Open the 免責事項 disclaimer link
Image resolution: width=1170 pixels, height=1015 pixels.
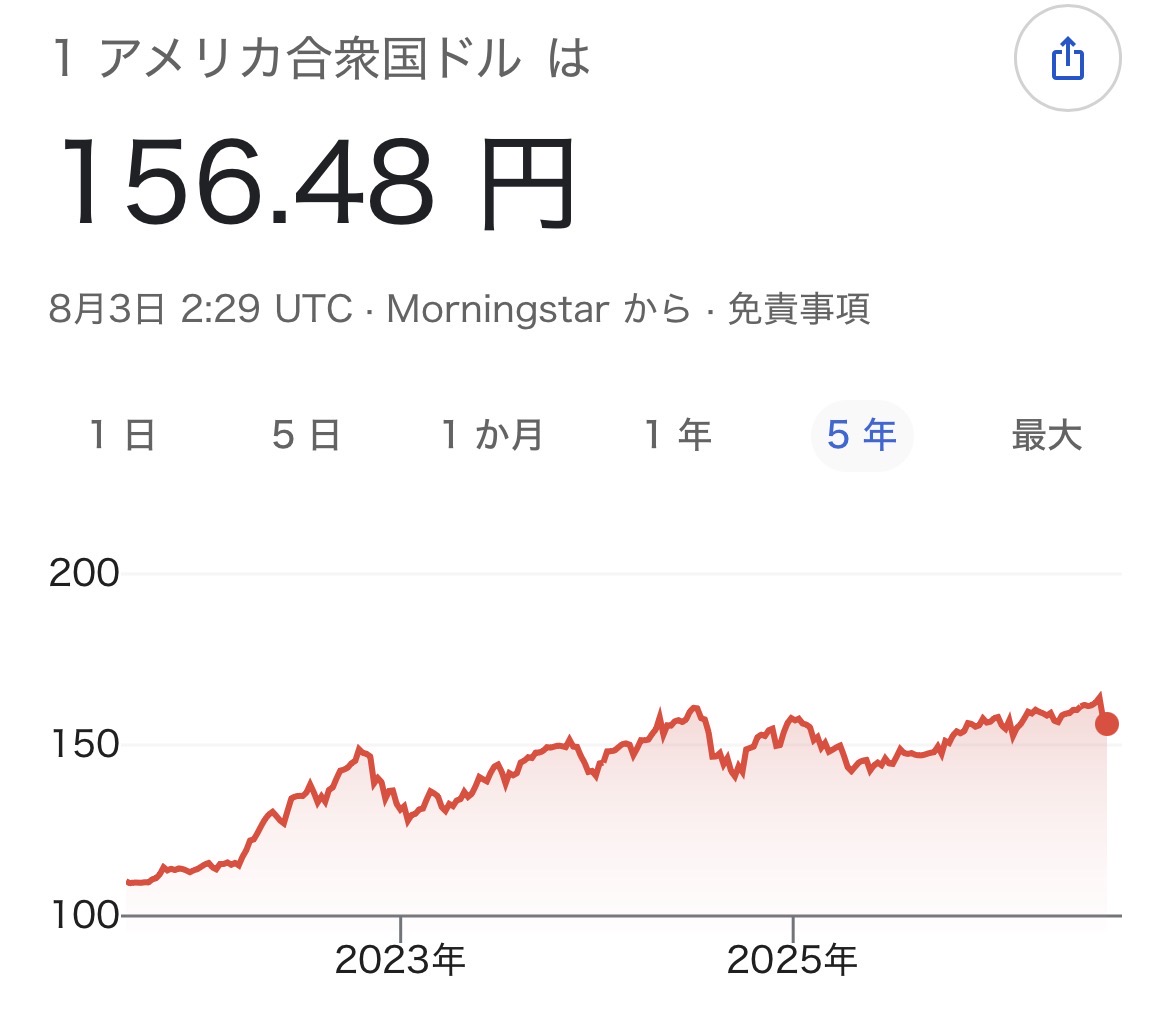[798, 309]
